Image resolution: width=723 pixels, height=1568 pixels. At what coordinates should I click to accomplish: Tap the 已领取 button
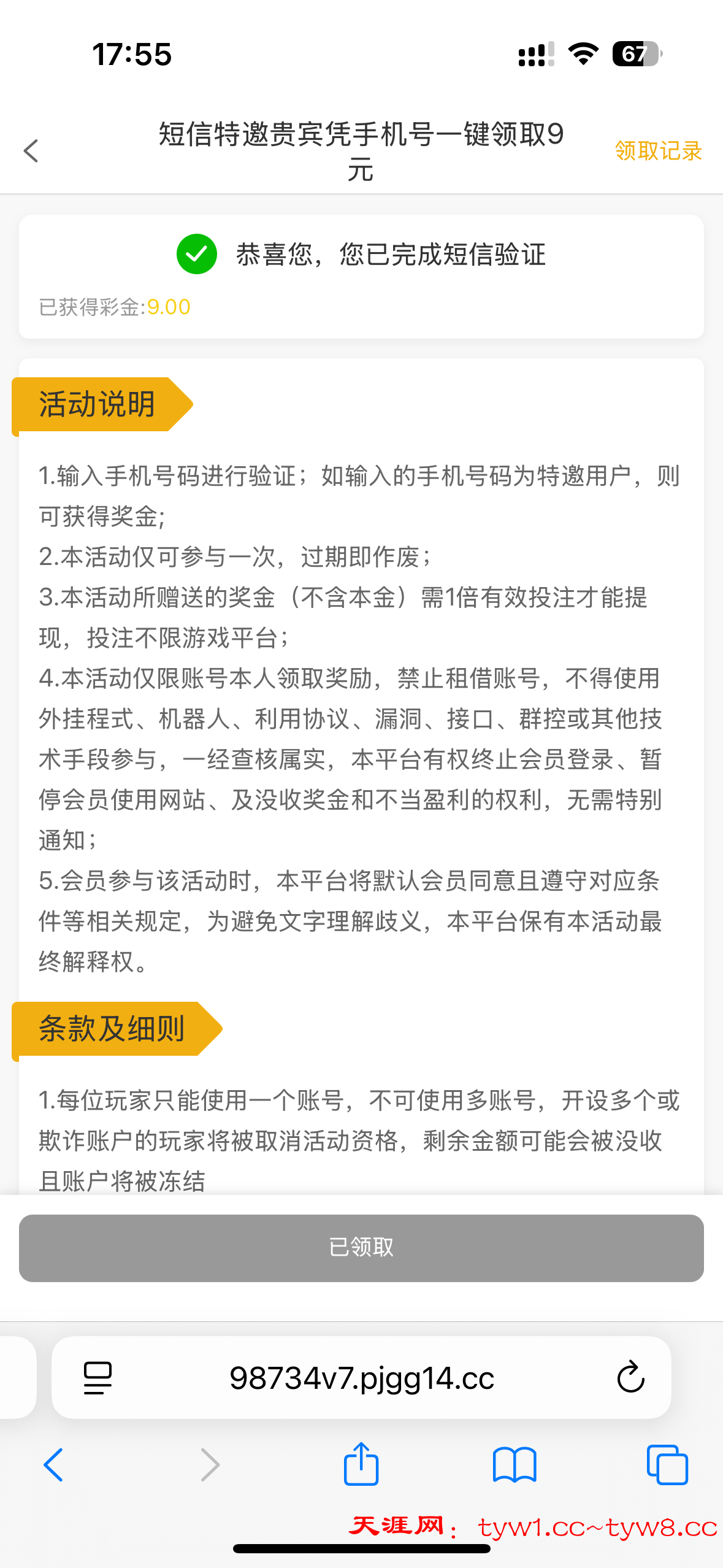tap(361, 1248)
